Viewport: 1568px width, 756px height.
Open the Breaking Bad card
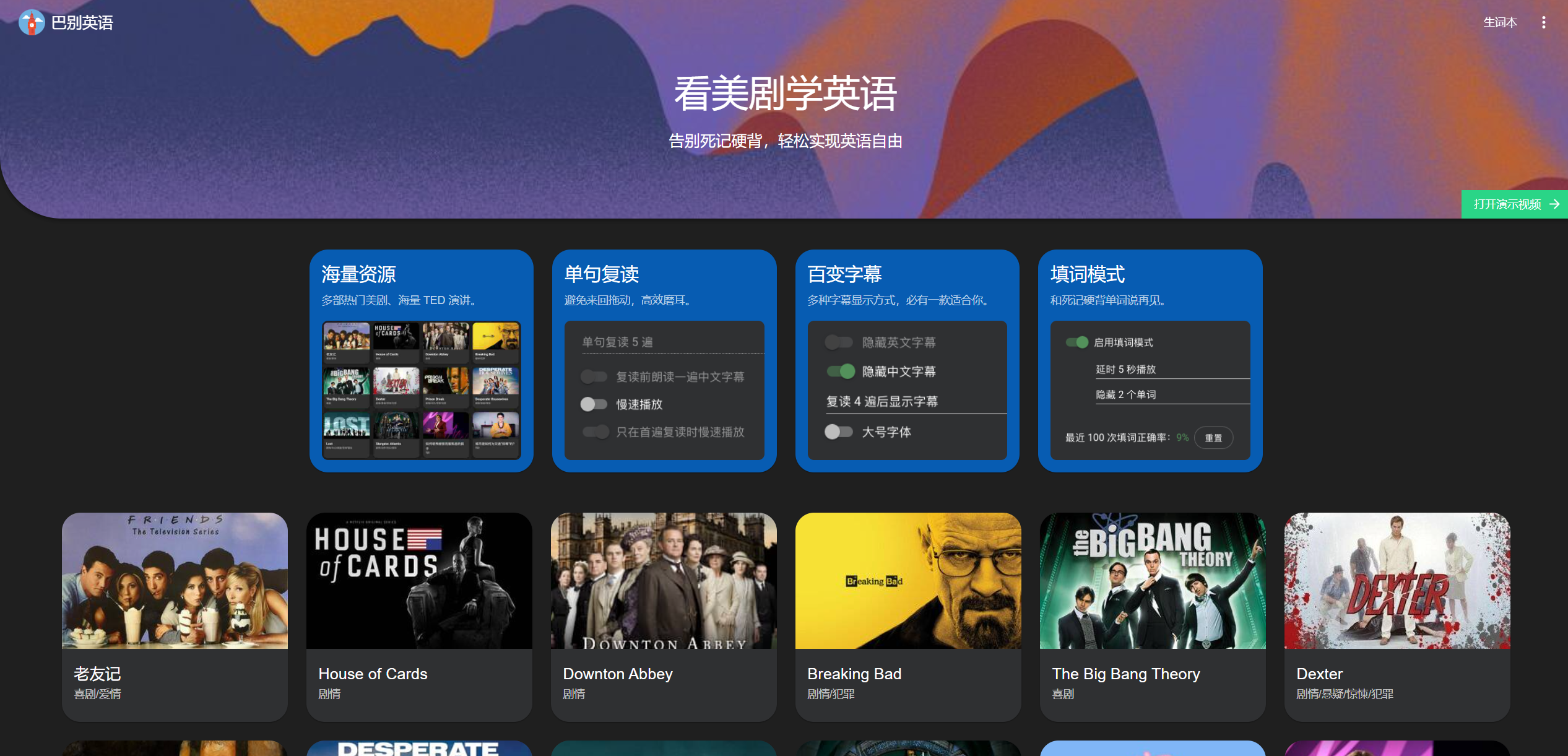click(x=908, y=616)
